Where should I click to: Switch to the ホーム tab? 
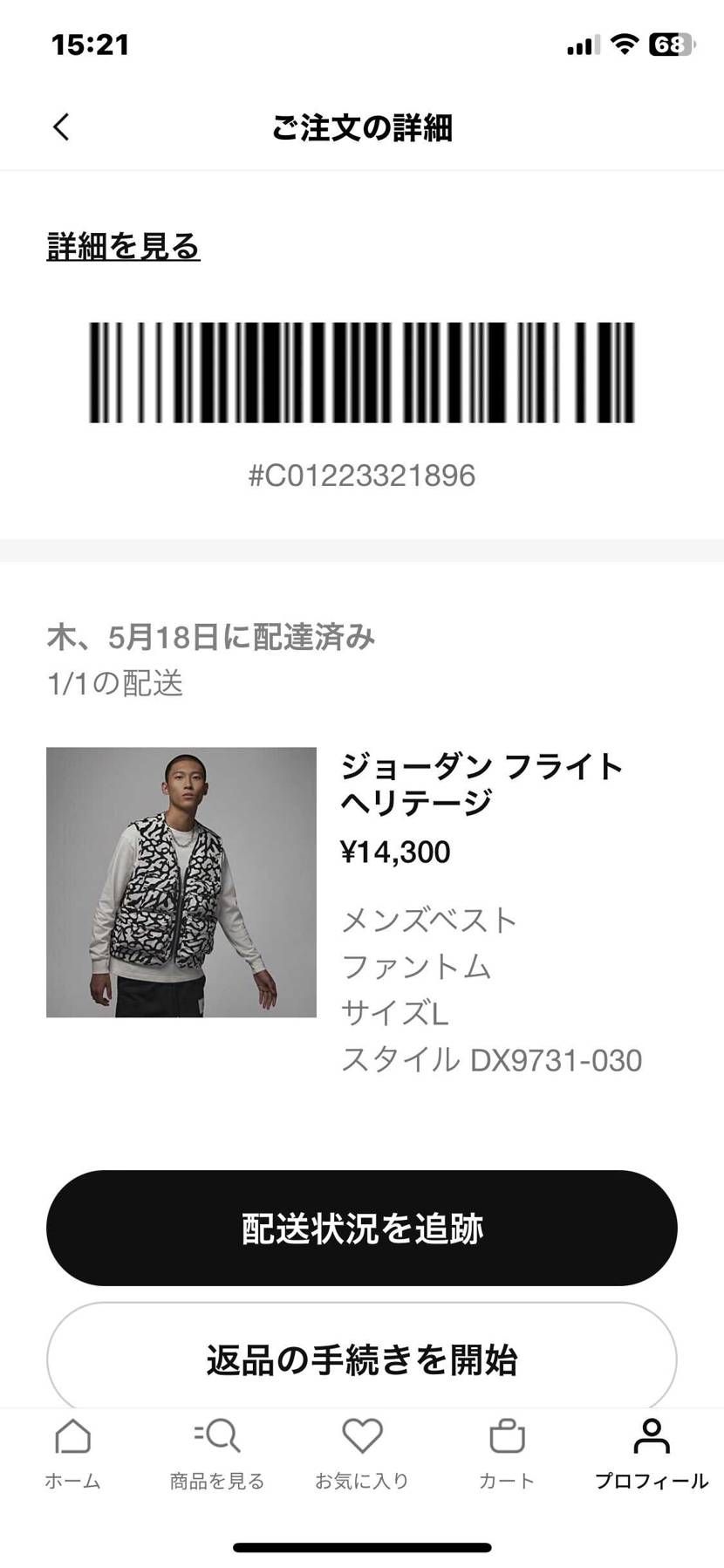point(72,1479)
